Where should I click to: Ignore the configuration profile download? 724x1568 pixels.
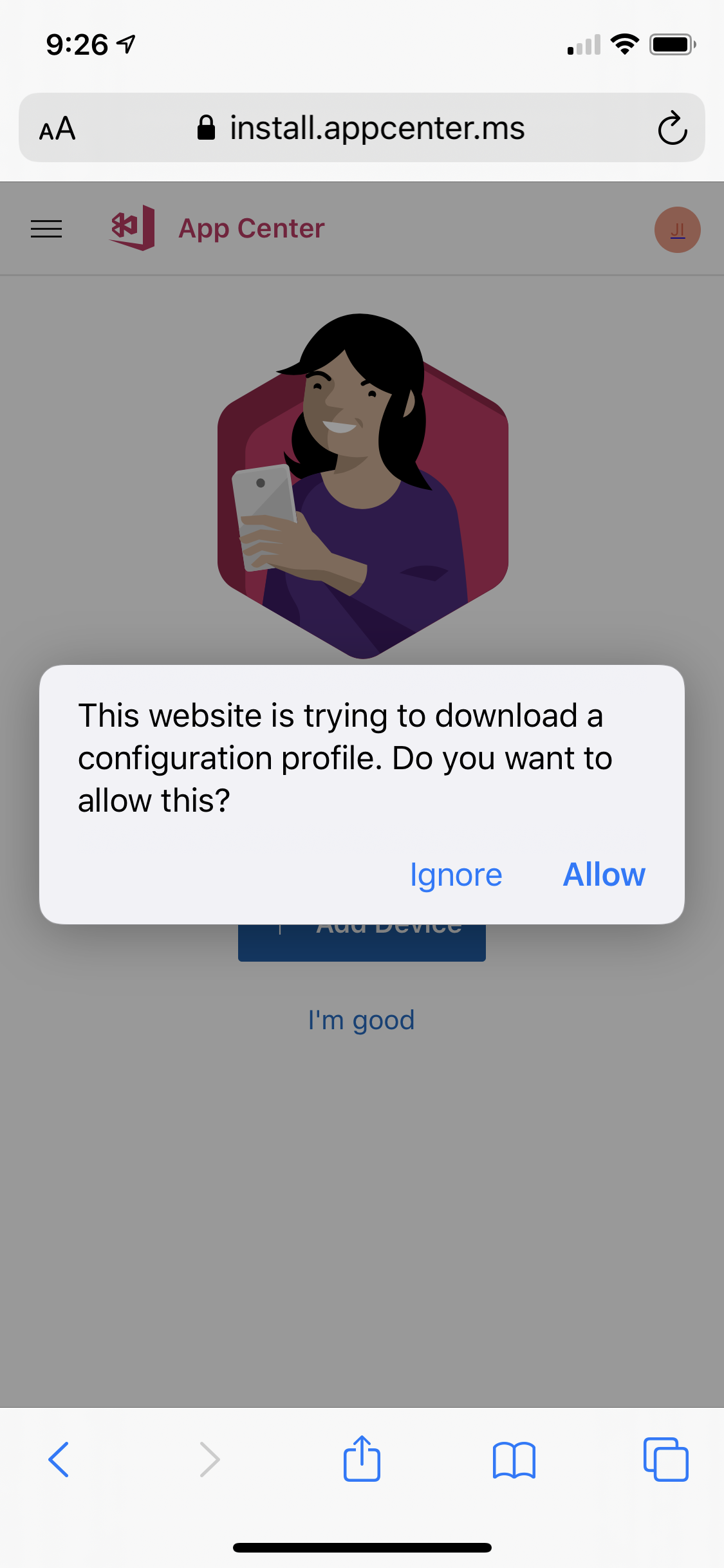click(456, 875)
